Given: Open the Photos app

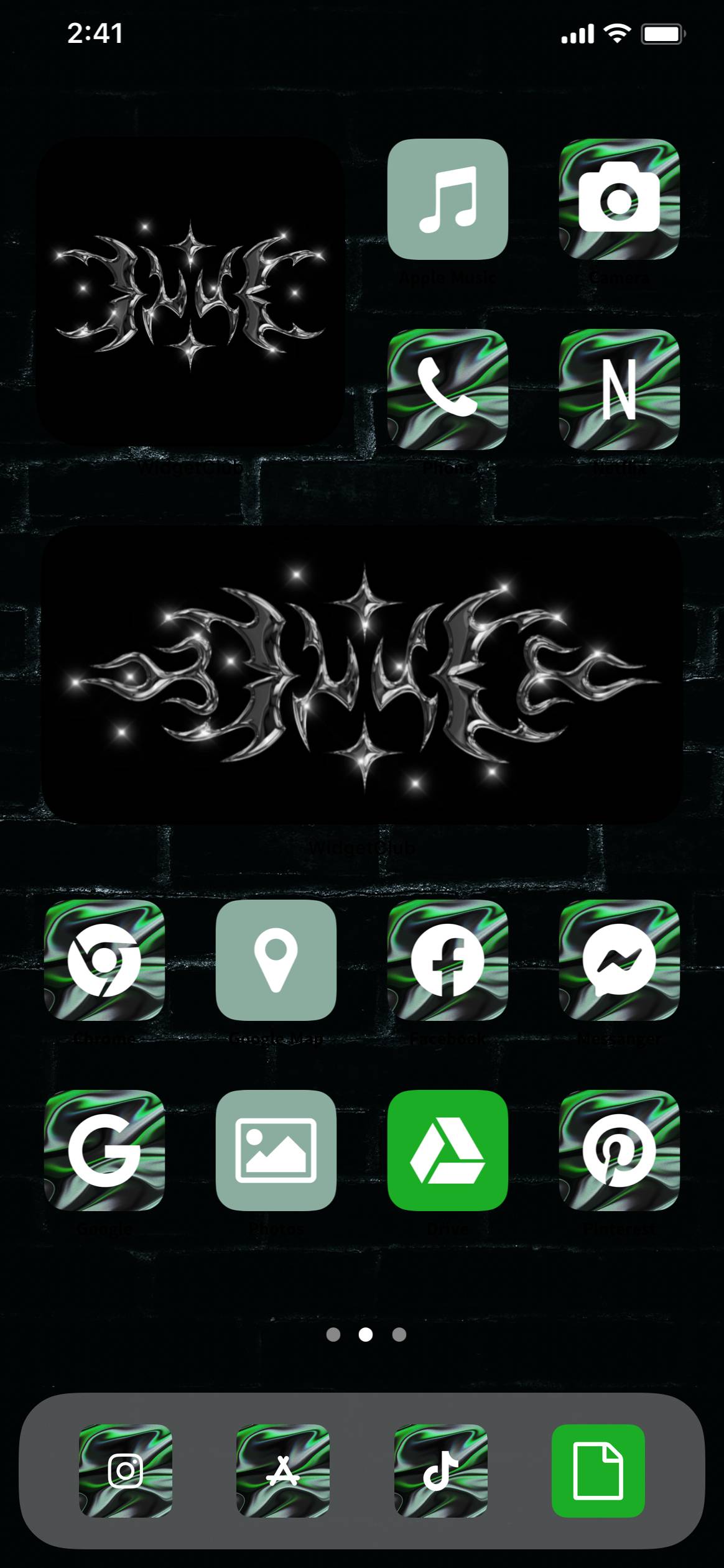Looking at the screenshot, I should [x=276, y=1150].
